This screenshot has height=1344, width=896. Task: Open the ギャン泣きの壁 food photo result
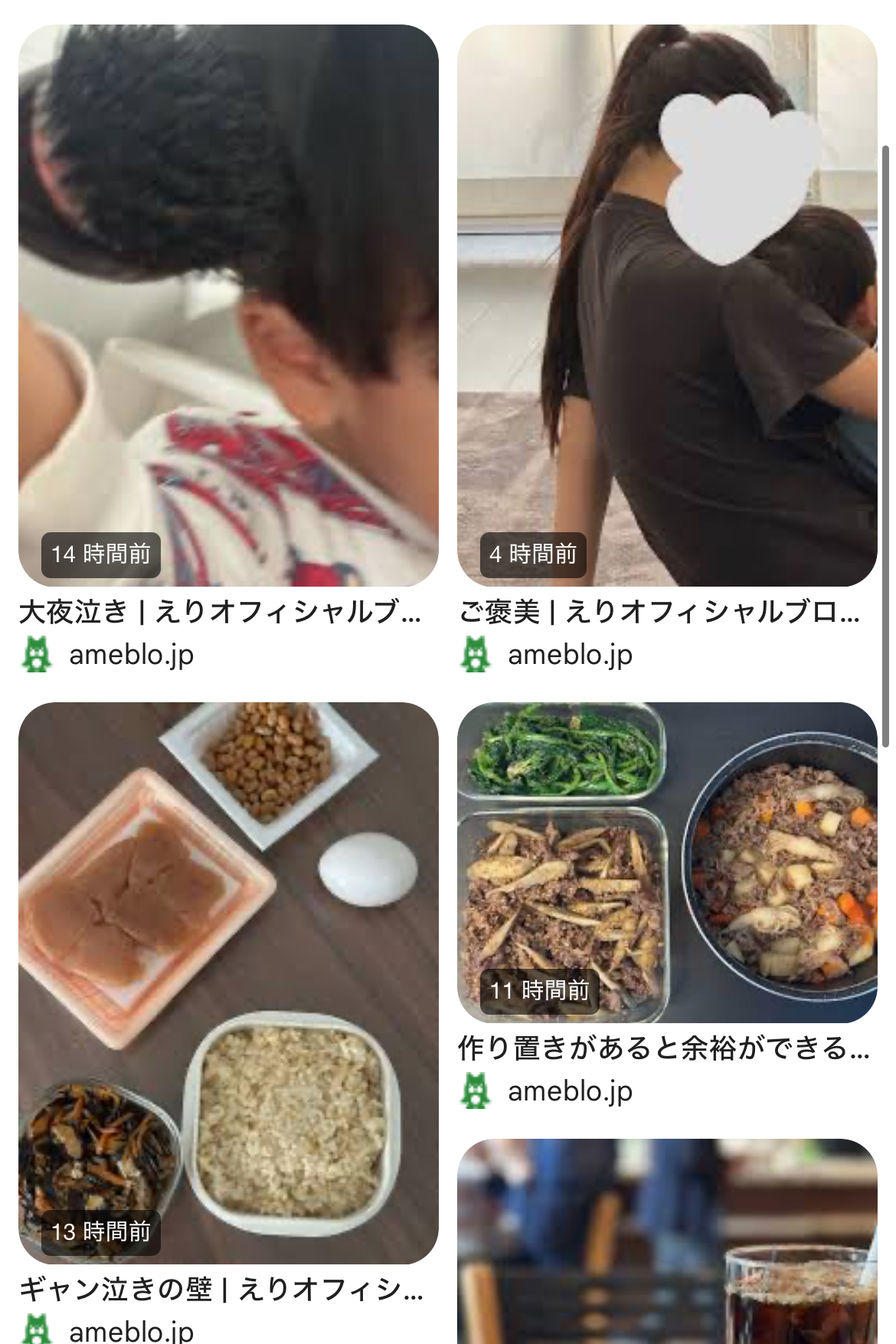(228, 982)
